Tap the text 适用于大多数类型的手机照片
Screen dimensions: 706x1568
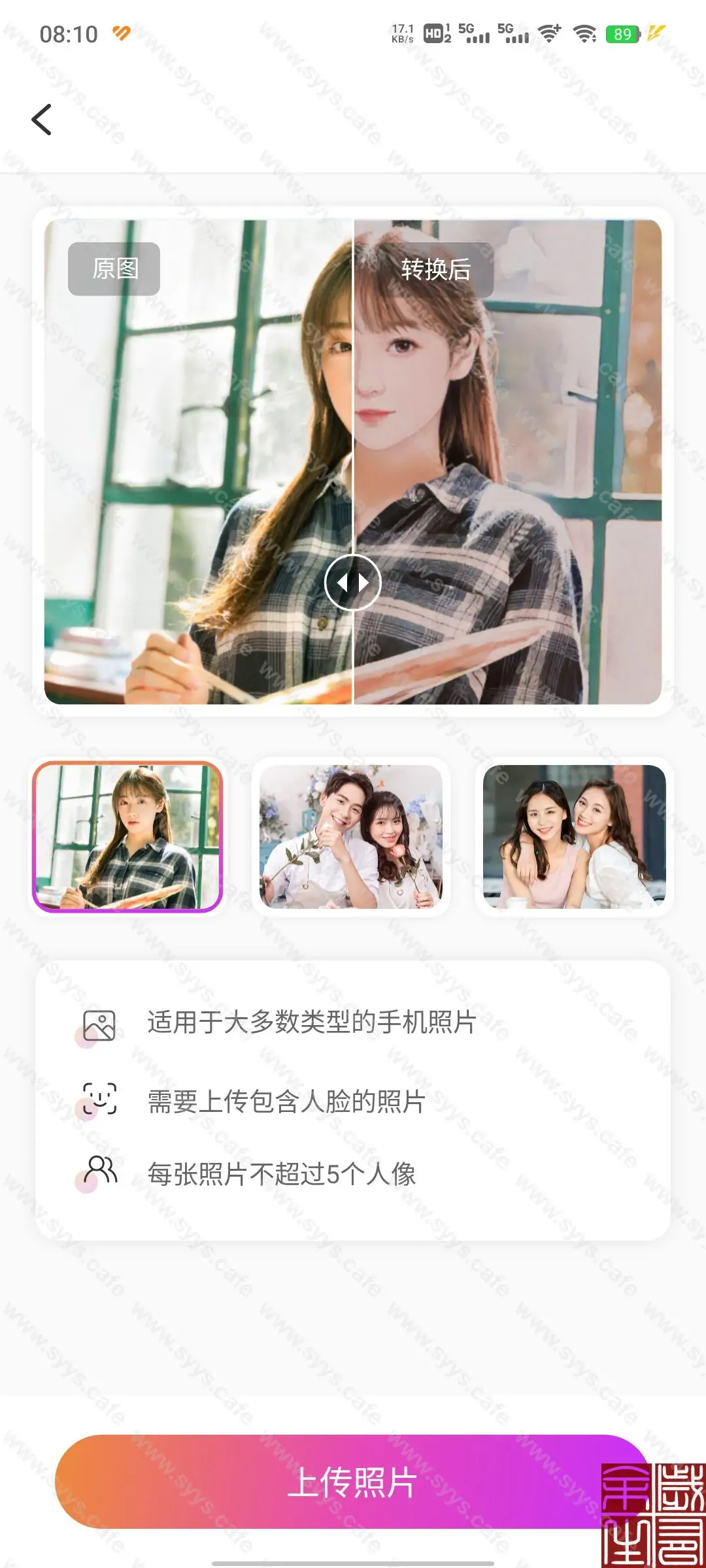[x=312, y=1023]
